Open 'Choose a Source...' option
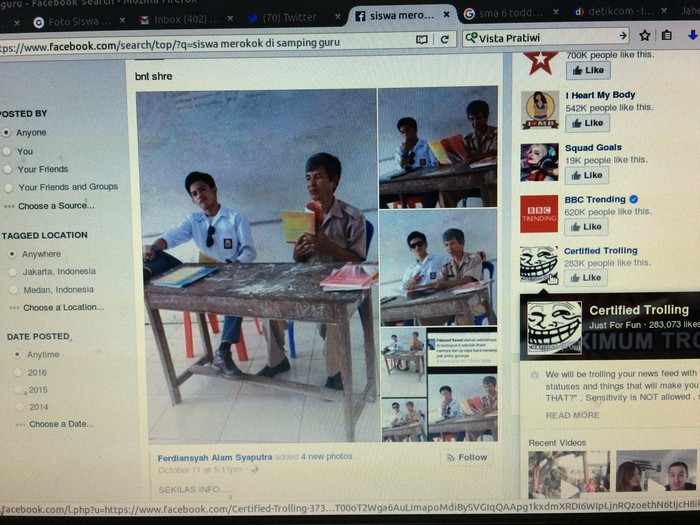 click(x=55, y=206)
